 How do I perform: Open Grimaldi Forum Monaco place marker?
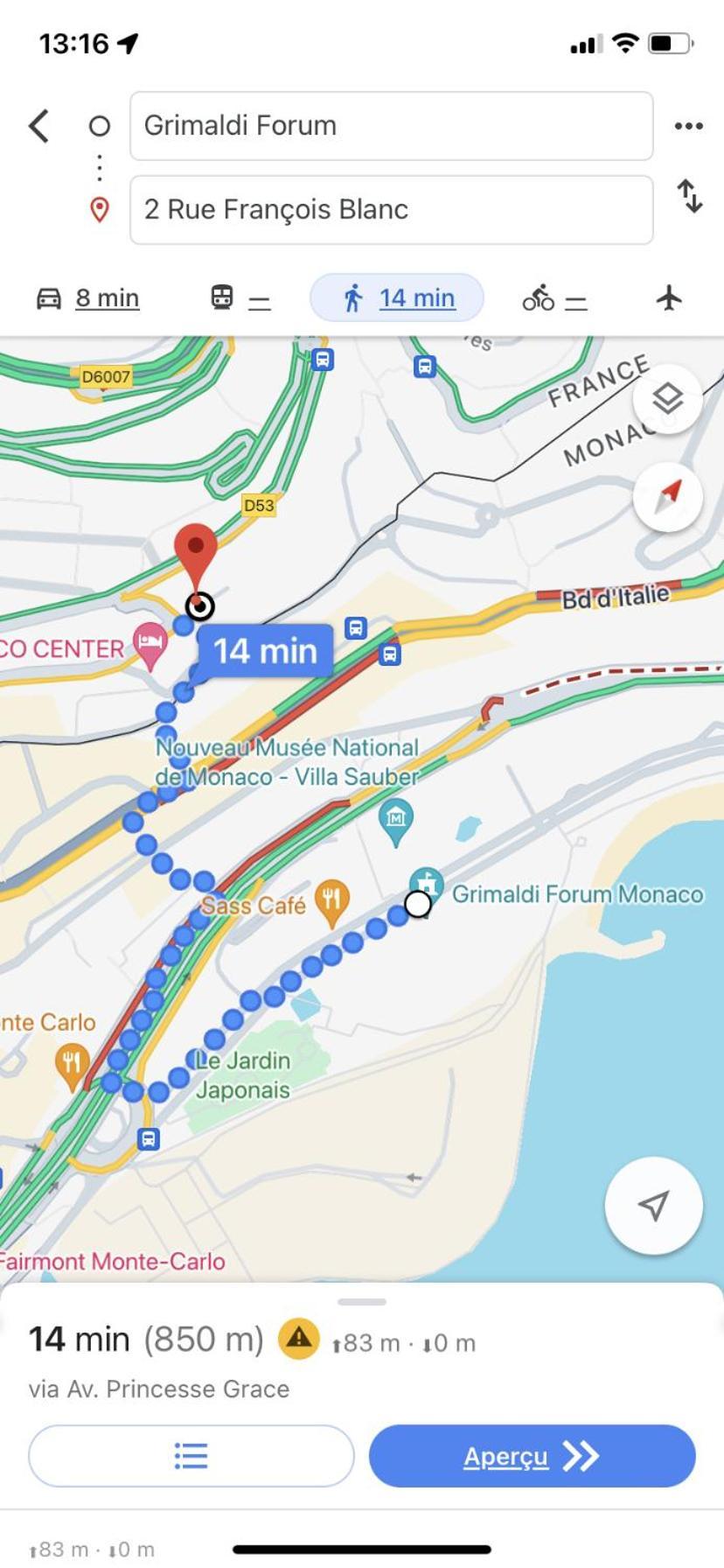tap(427, 882)
